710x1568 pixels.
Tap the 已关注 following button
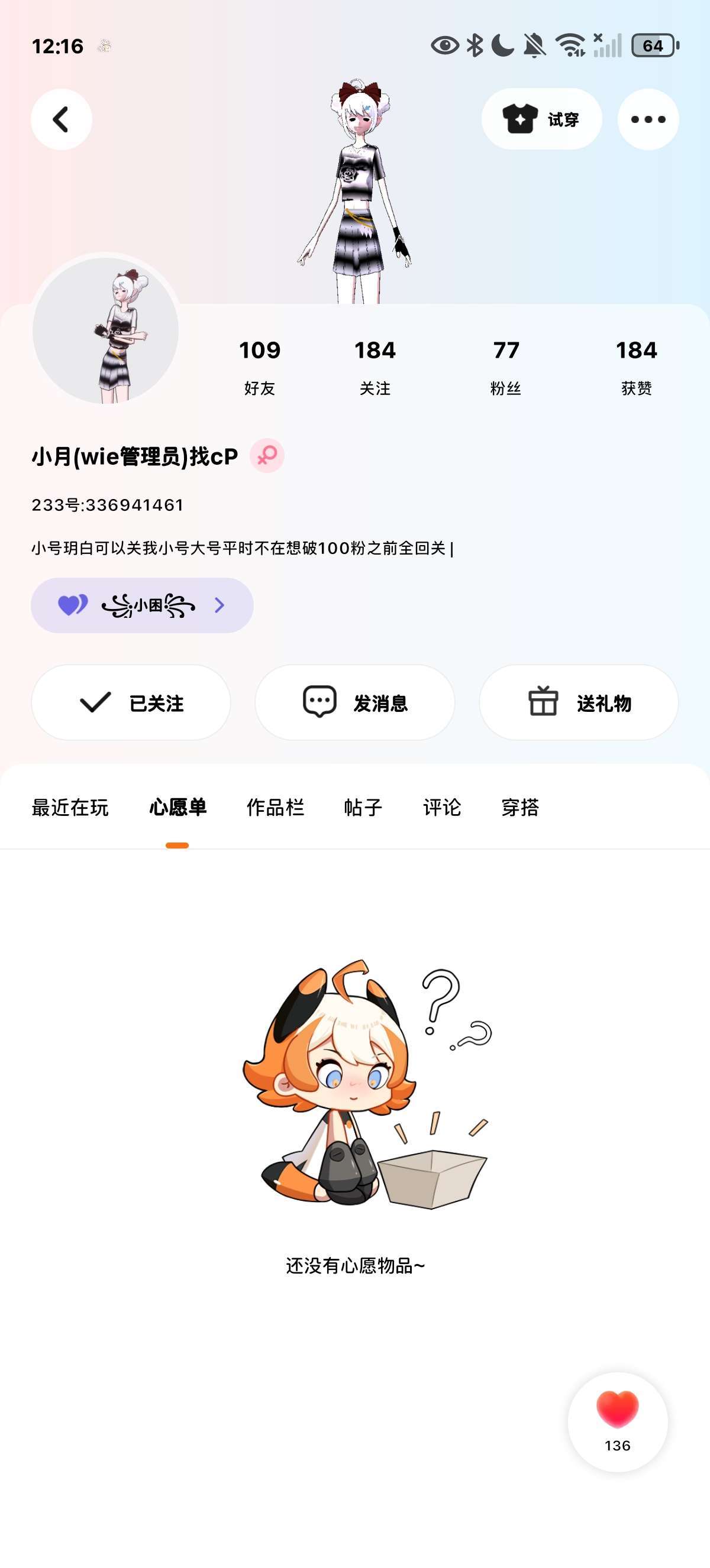[x=131, y=702]
